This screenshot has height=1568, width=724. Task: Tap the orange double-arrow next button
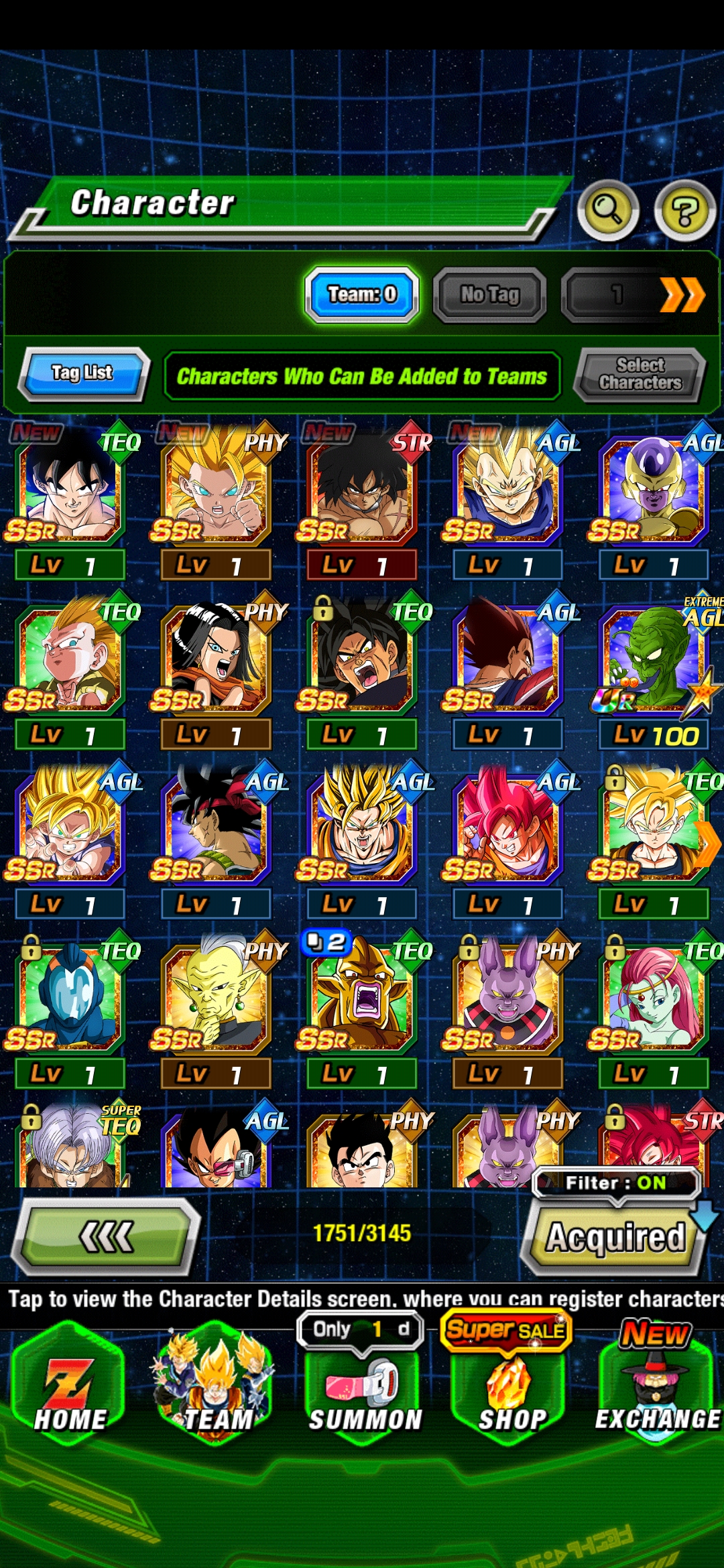tap(682, 295)
